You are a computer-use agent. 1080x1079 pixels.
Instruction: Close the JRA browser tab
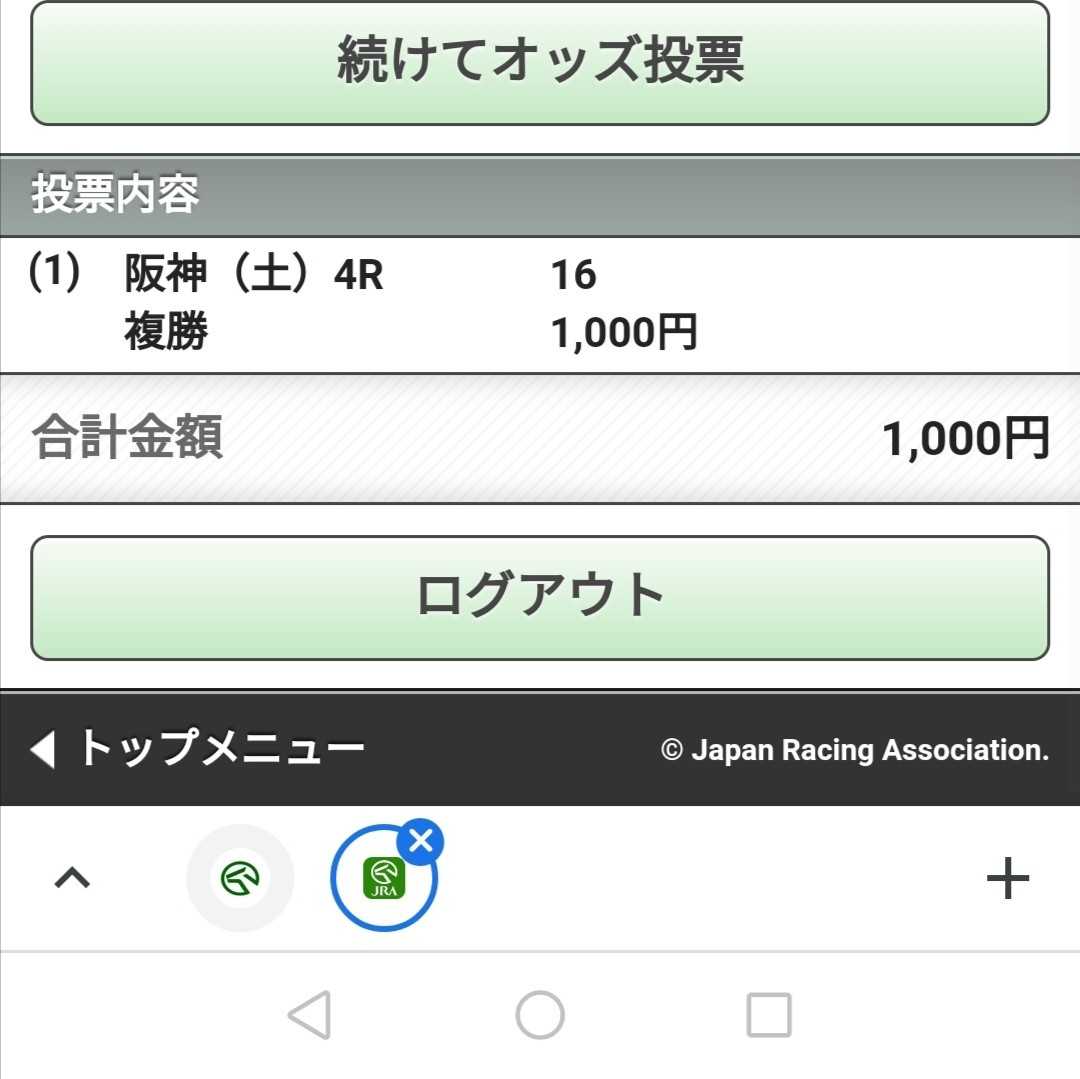(x=421, y=842)
